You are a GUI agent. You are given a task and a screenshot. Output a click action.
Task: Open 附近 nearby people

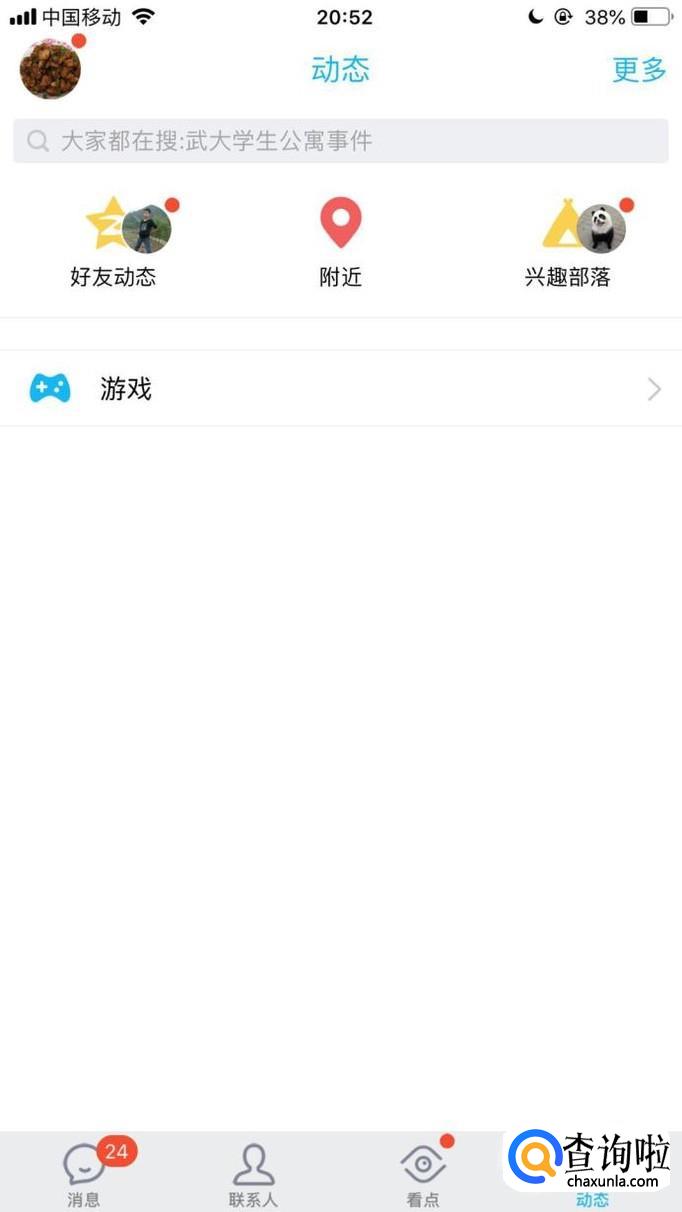point(340,243)
